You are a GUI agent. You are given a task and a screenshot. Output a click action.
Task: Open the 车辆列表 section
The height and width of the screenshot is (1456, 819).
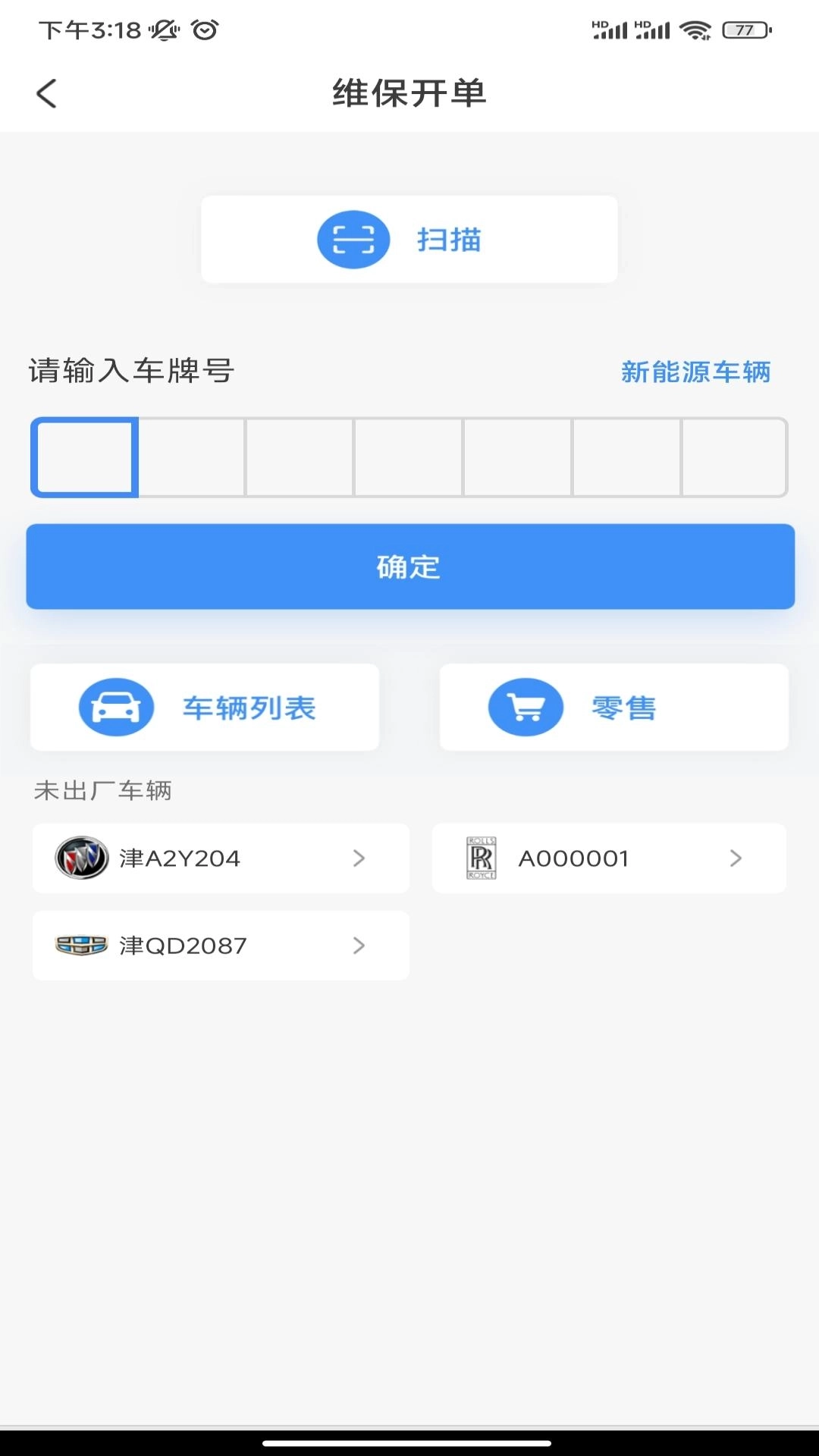(x=204, y=707)
